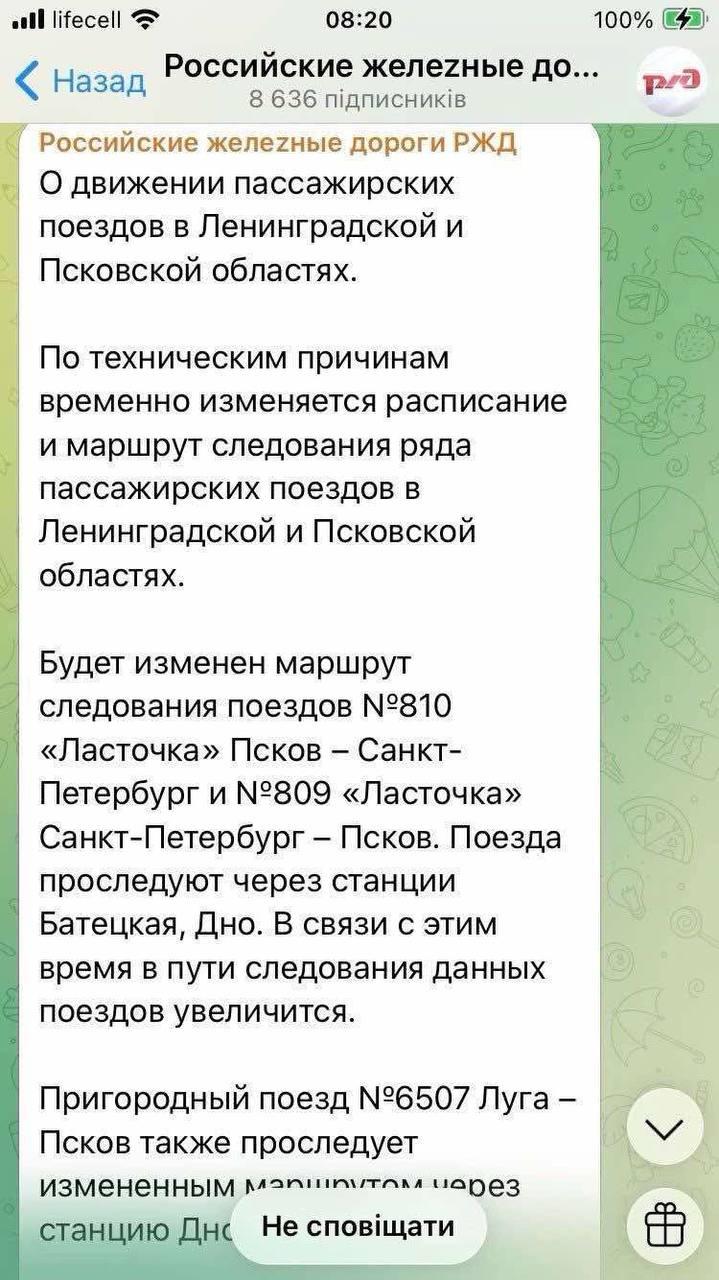Open the gift icon button

[x=665, y=1223]
